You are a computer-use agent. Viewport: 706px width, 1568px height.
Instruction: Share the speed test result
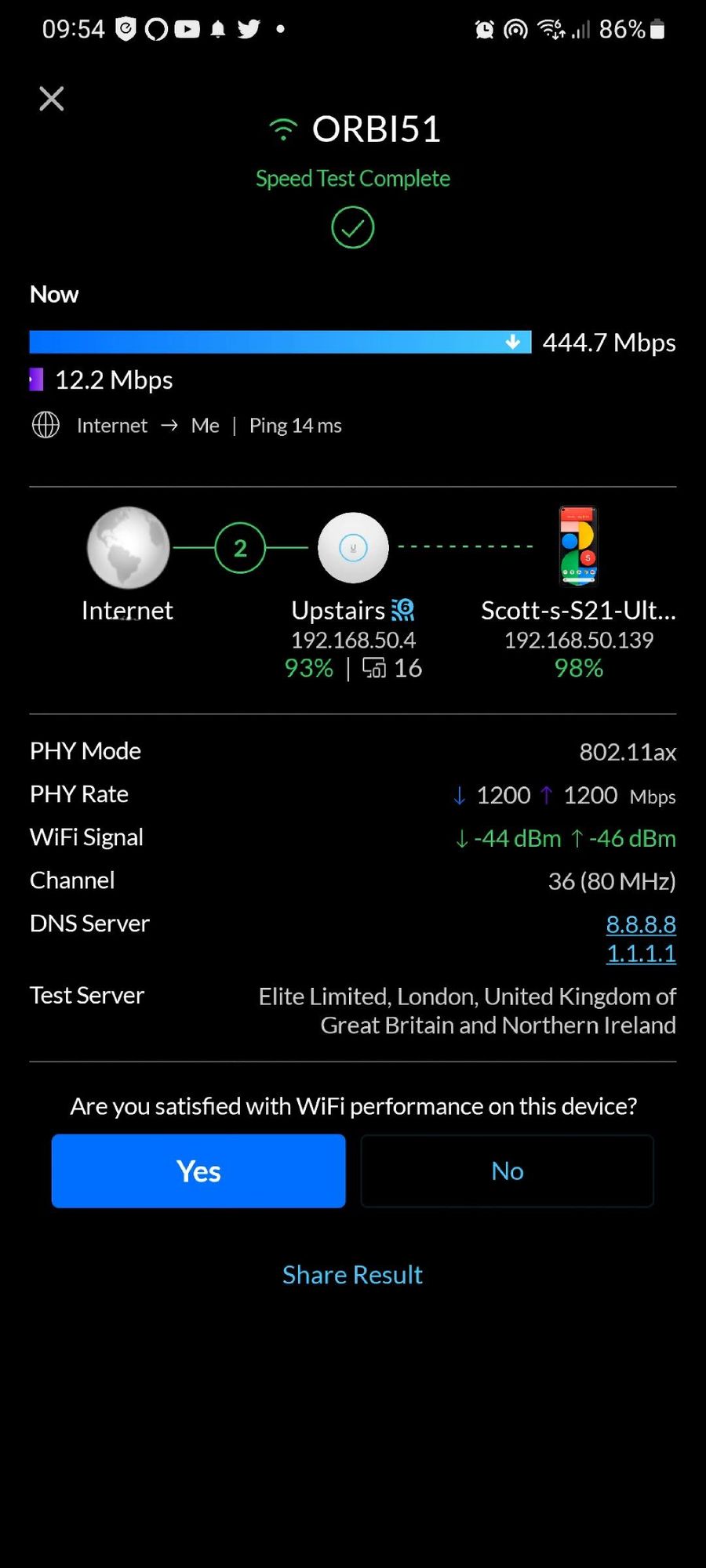pyautogui.click(x=352, y=1275)
